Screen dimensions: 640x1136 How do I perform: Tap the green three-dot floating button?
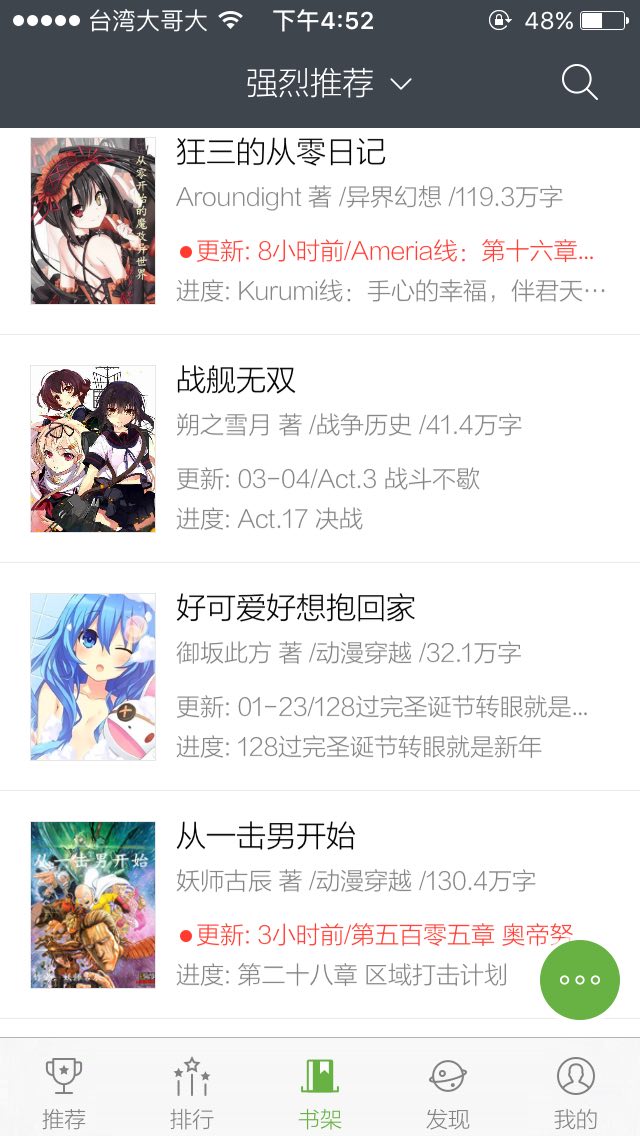pos(580,980)
